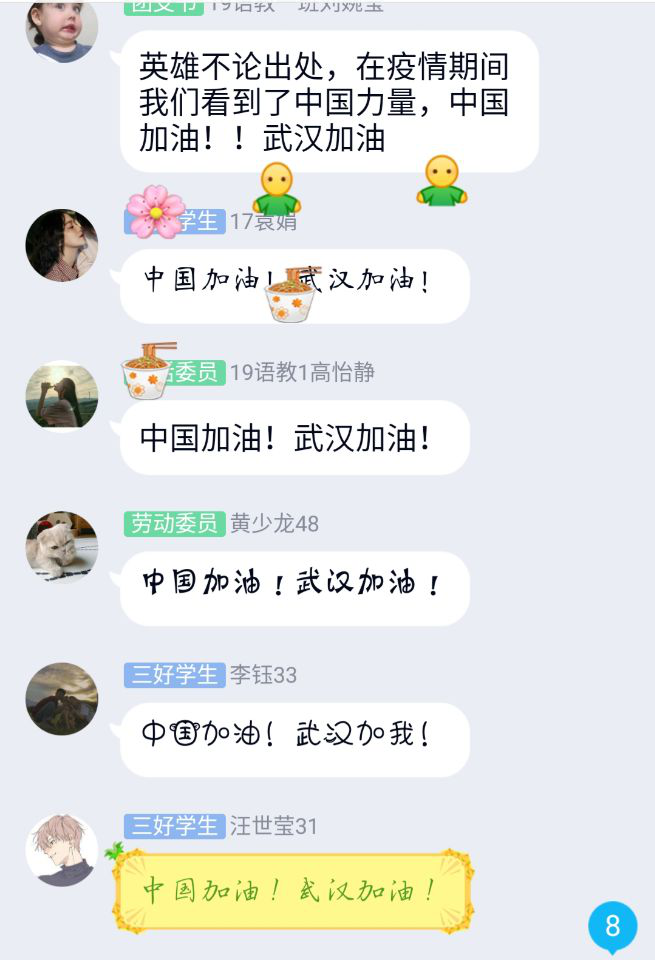Jump to the 8 unread messages bubble

[x=612, y=925]
